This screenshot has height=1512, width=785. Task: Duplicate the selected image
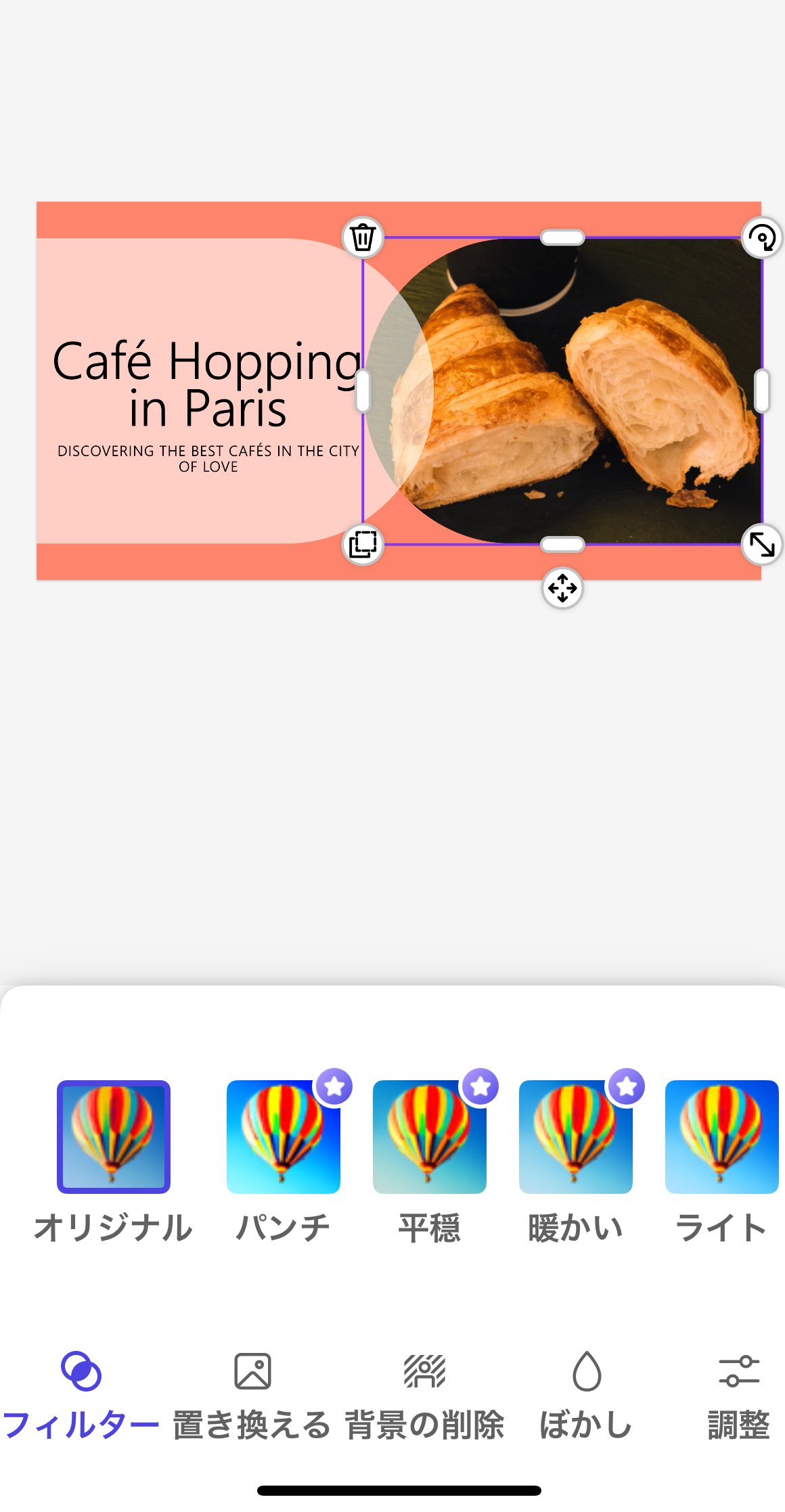pyautogui.click(x=363, y=544)
